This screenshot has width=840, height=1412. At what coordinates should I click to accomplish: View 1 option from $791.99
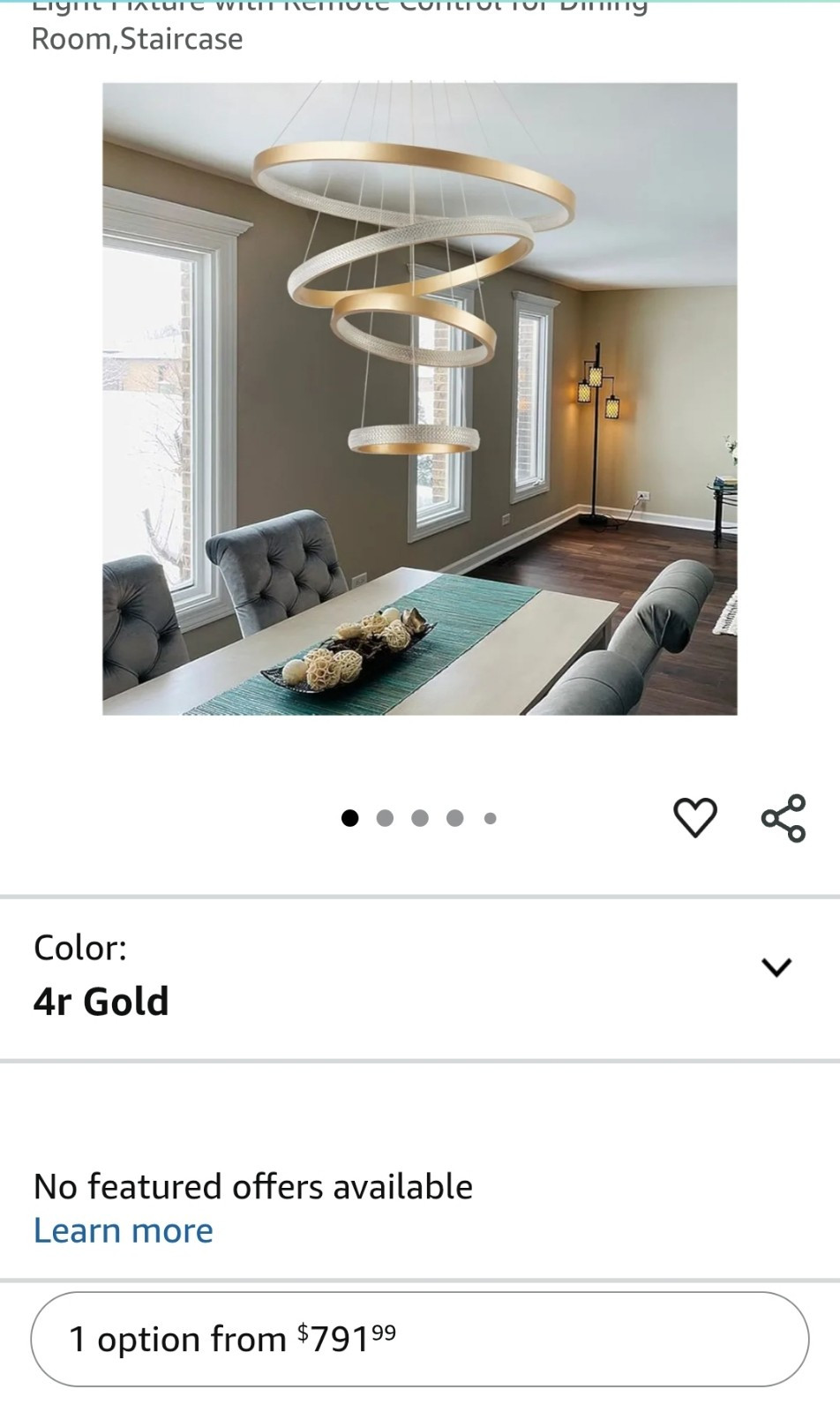419,1339
